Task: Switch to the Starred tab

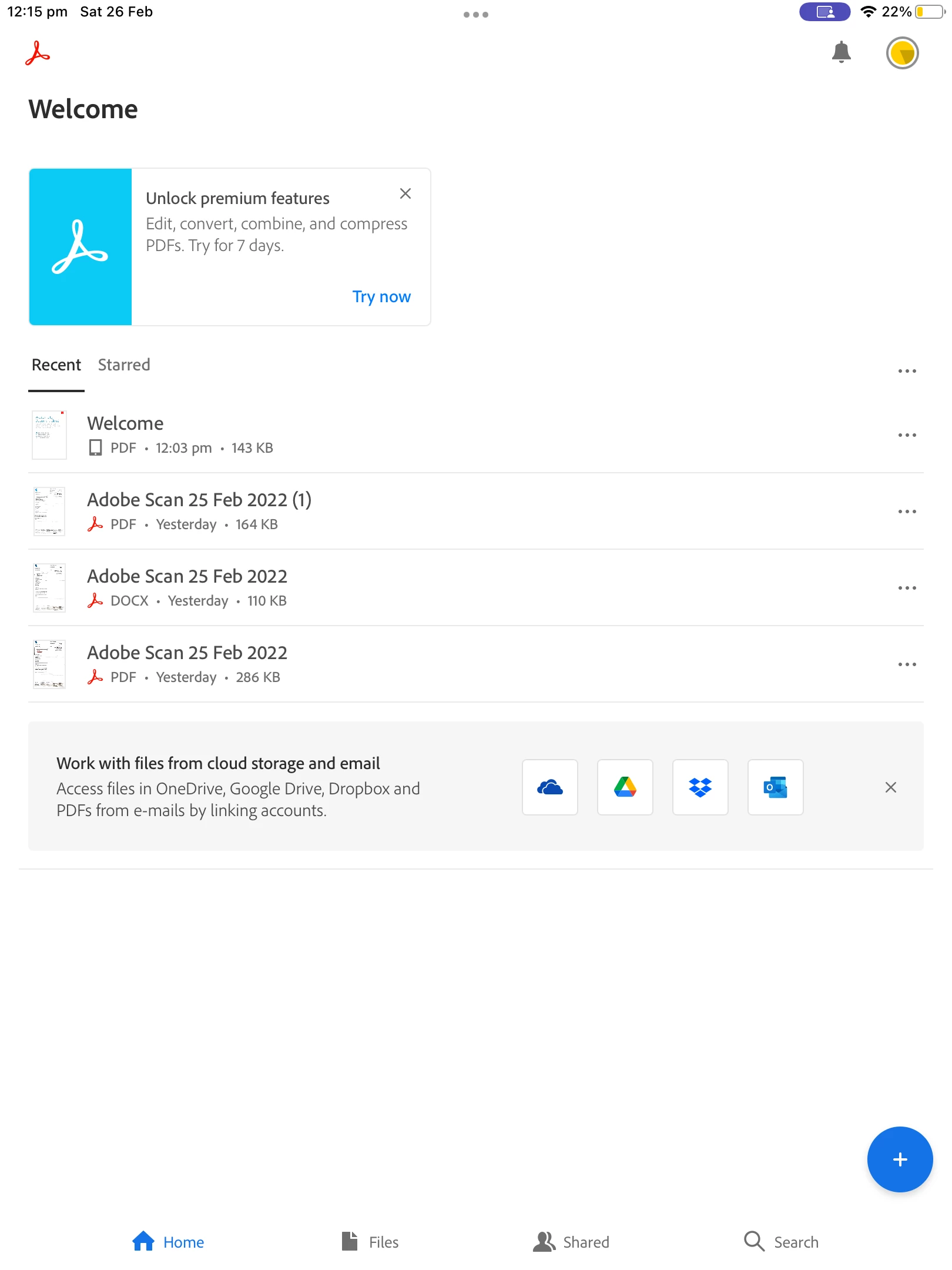Action: pos(124,365)
